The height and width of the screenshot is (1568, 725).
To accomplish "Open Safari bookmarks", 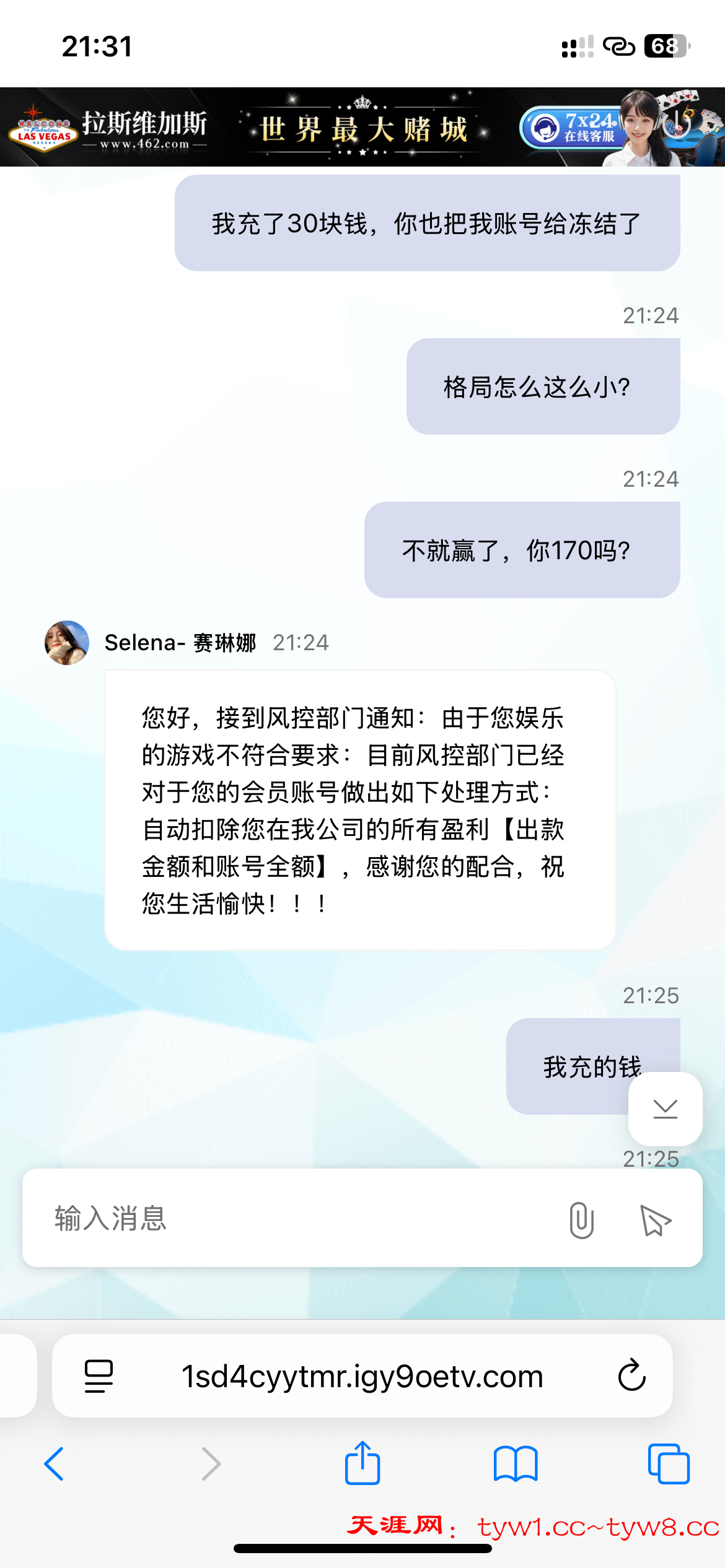I will 515,1464.
